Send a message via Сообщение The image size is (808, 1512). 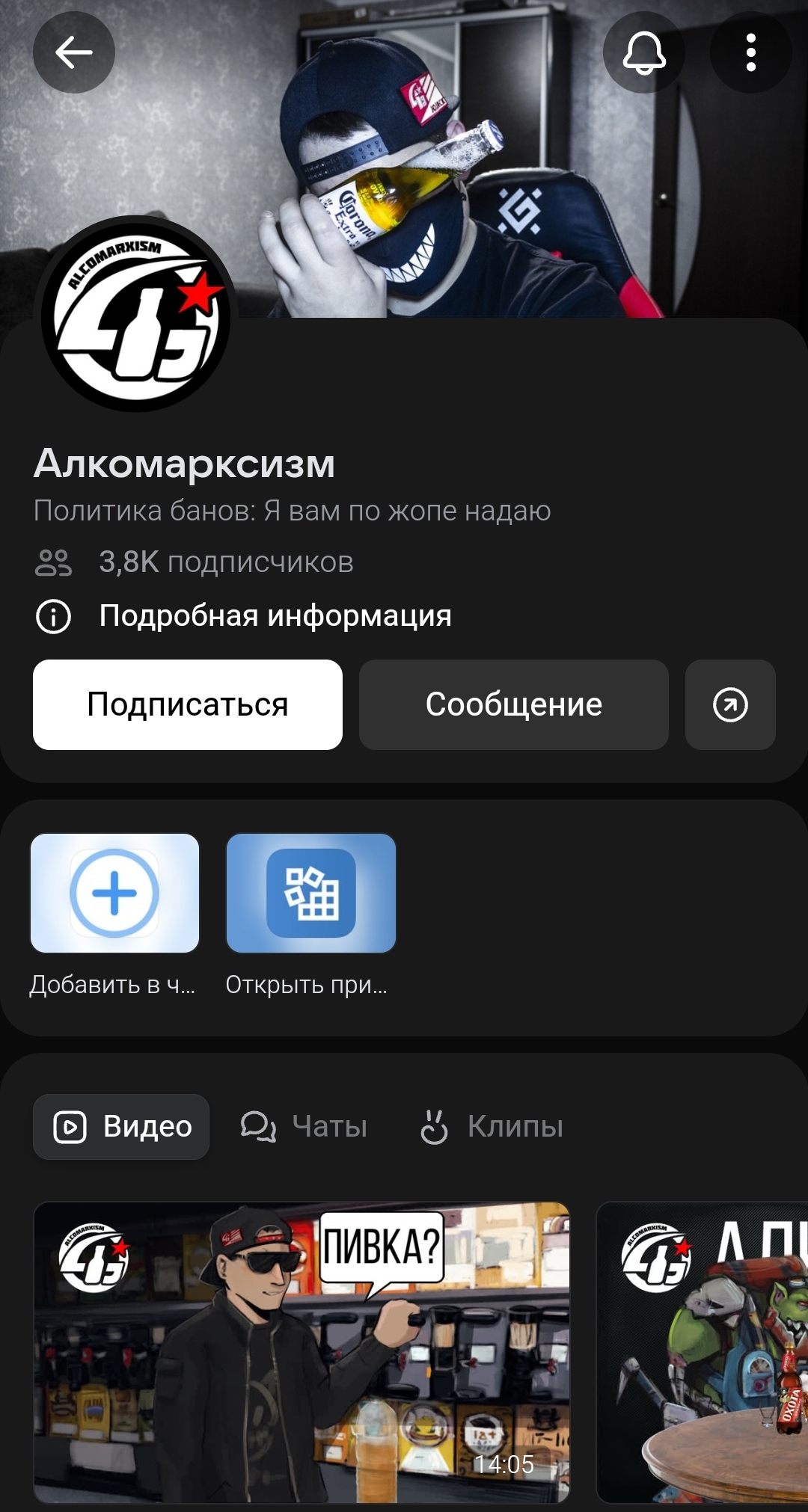(x=513, y=704)
